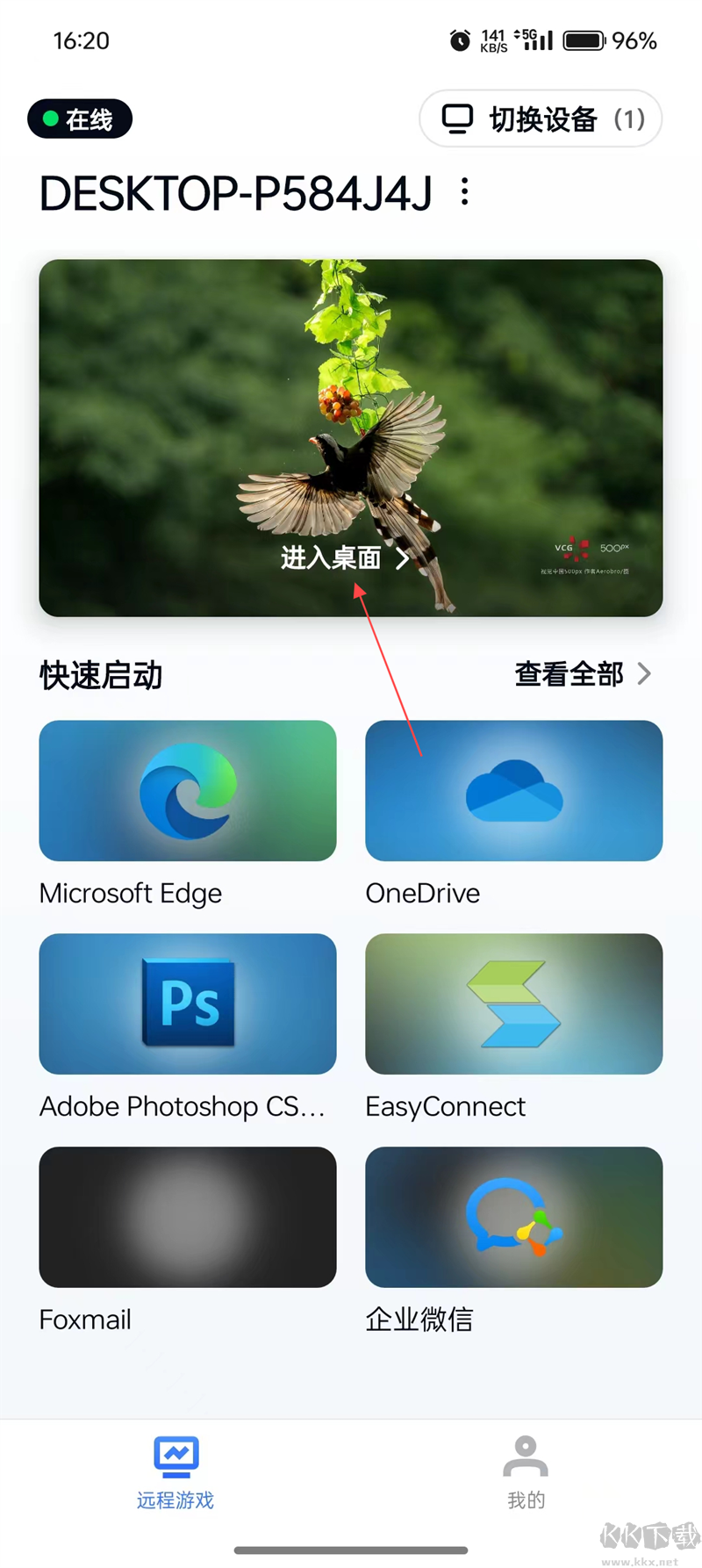Screen dimensions: 702x1568
Task: Launch 企业微信
Action: (513, 1217)
